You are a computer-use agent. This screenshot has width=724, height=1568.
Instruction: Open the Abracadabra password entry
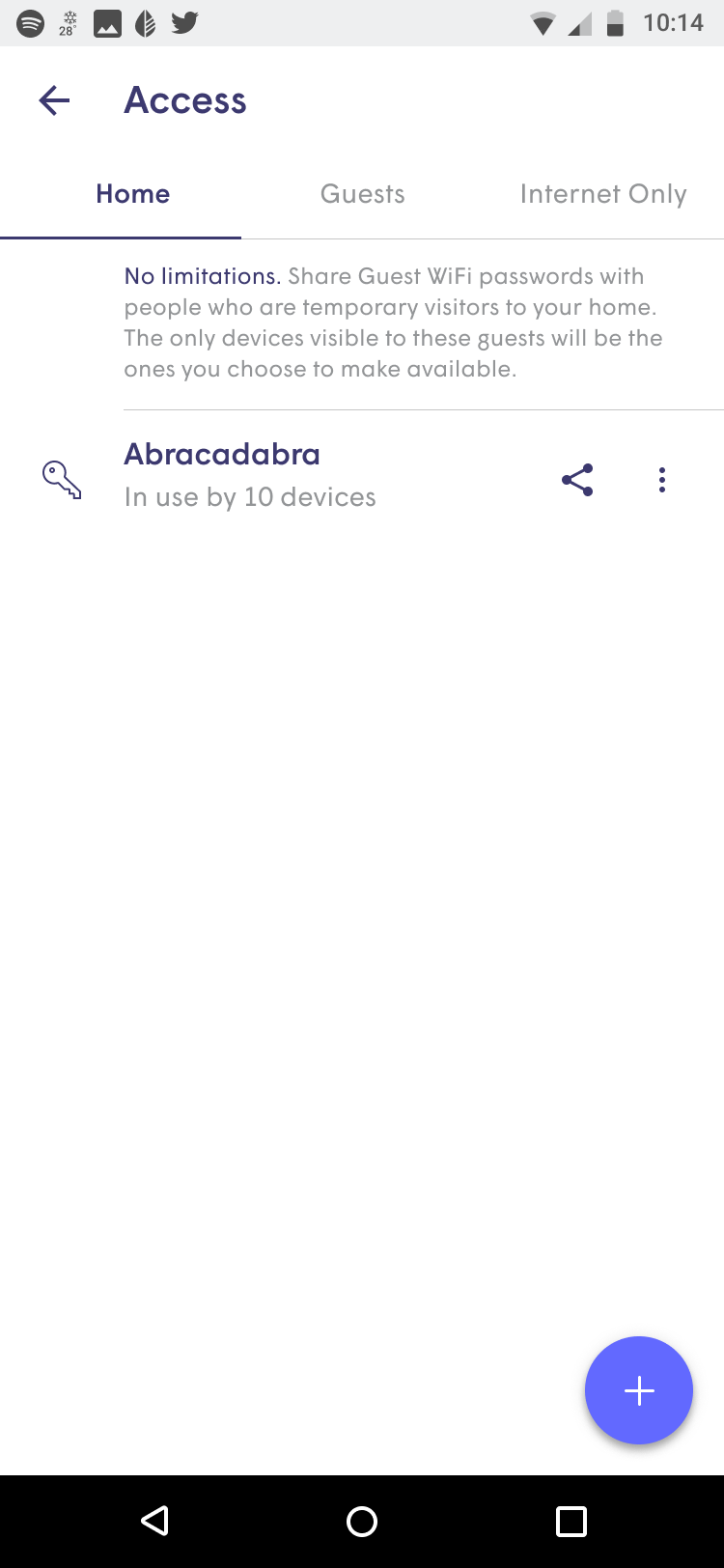coord(249,476)
